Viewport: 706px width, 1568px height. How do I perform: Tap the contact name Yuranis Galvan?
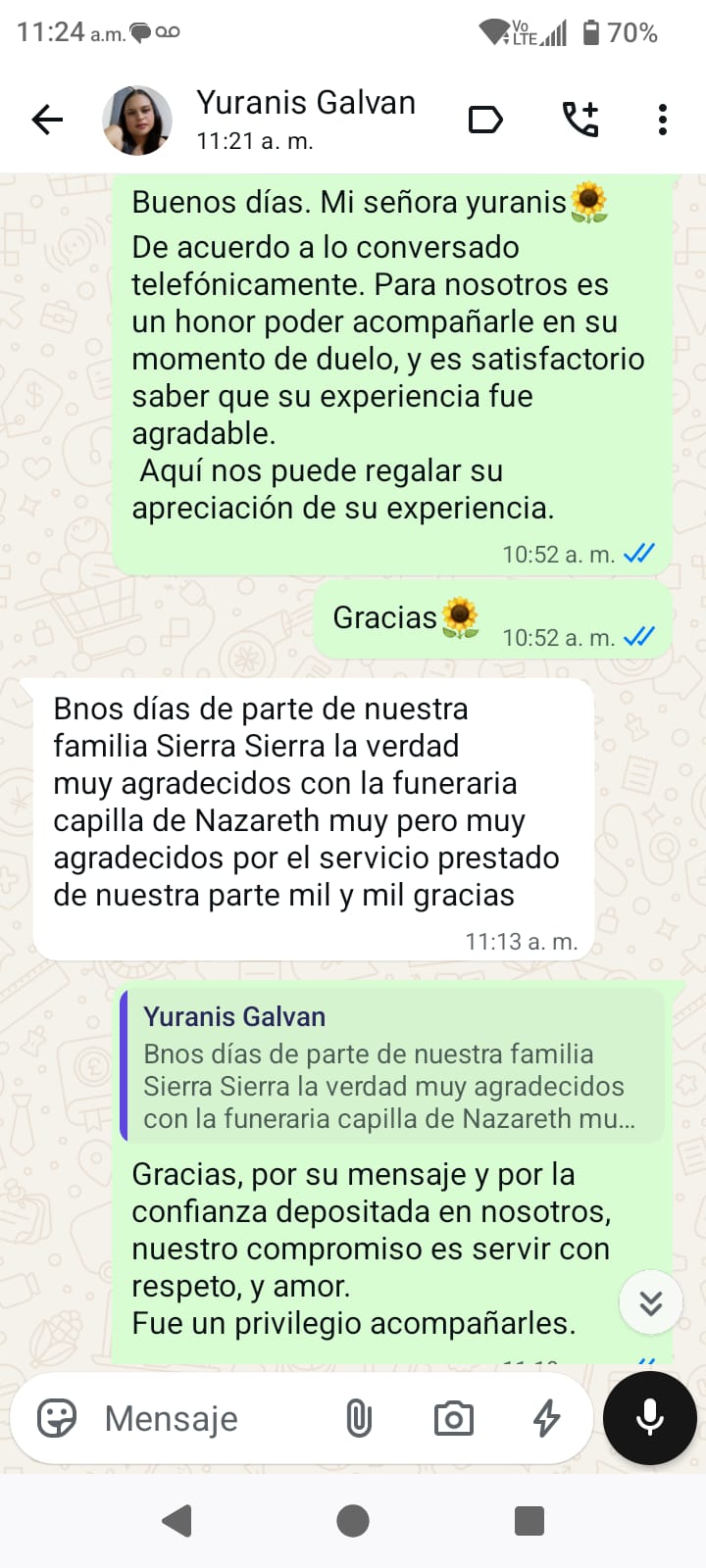coord(306,102)
